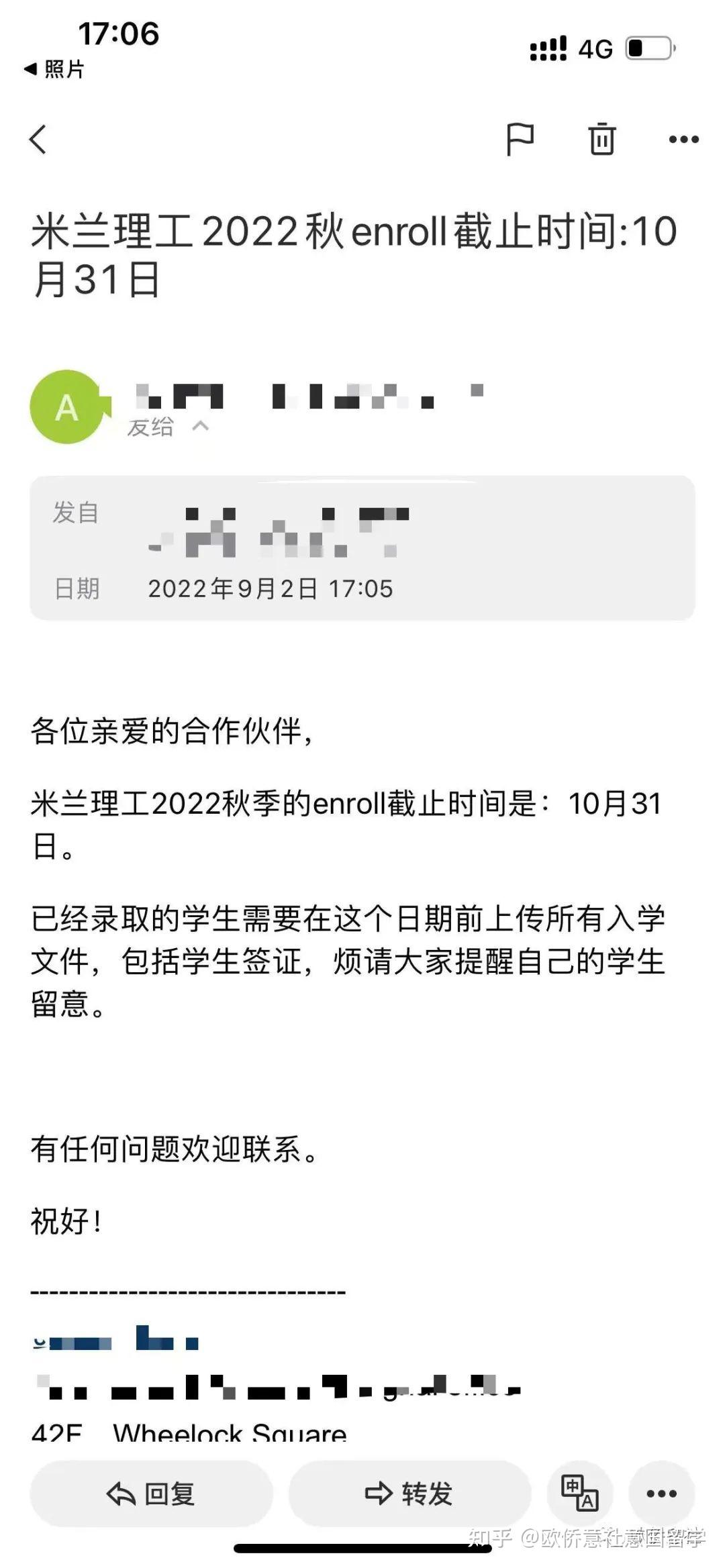Image resolution: width=725 pixels, height=1568 pixels.
Task: Open the top overflow menu
Action: [x=683, y=140]
